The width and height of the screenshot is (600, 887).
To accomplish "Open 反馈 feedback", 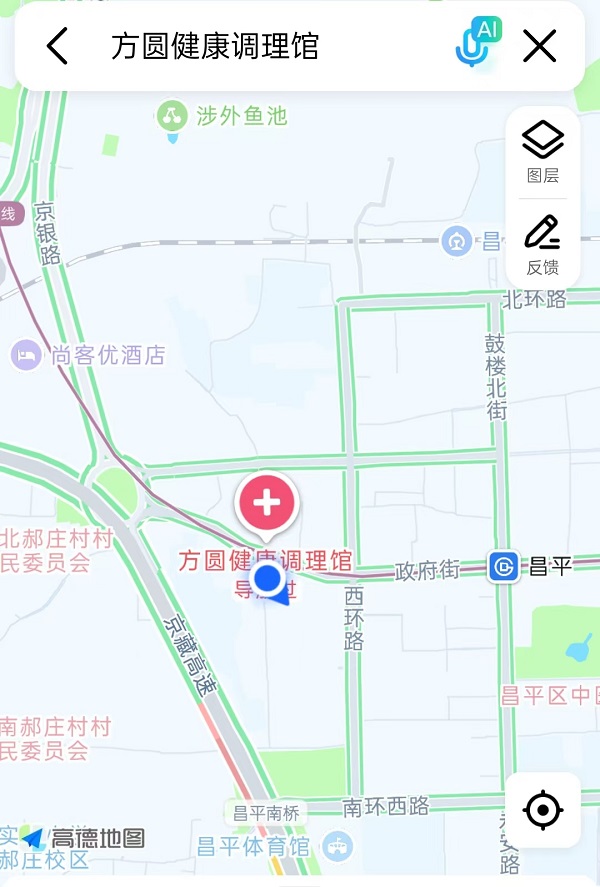I will point(543,244).
